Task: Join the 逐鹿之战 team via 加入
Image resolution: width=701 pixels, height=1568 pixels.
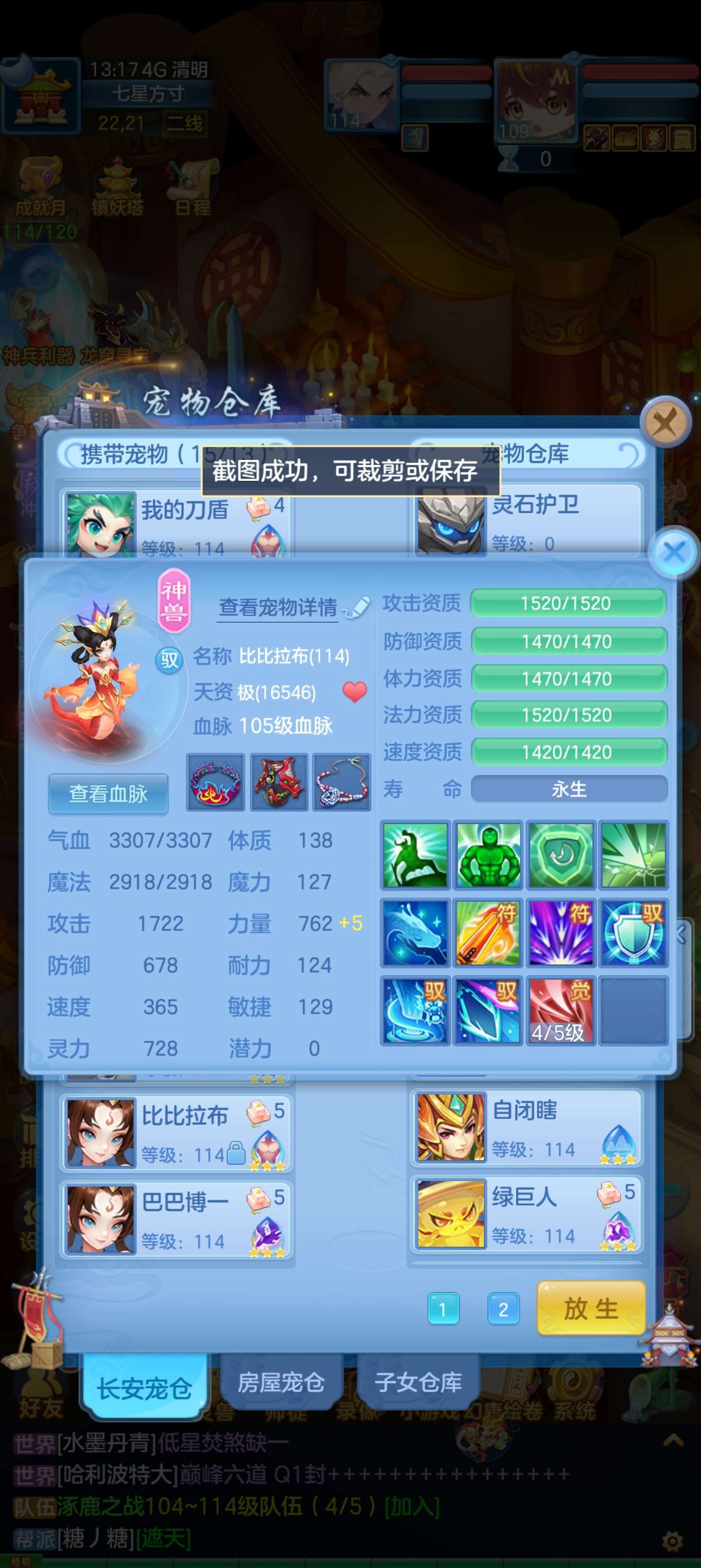Action: click(x=412, y=1507)
